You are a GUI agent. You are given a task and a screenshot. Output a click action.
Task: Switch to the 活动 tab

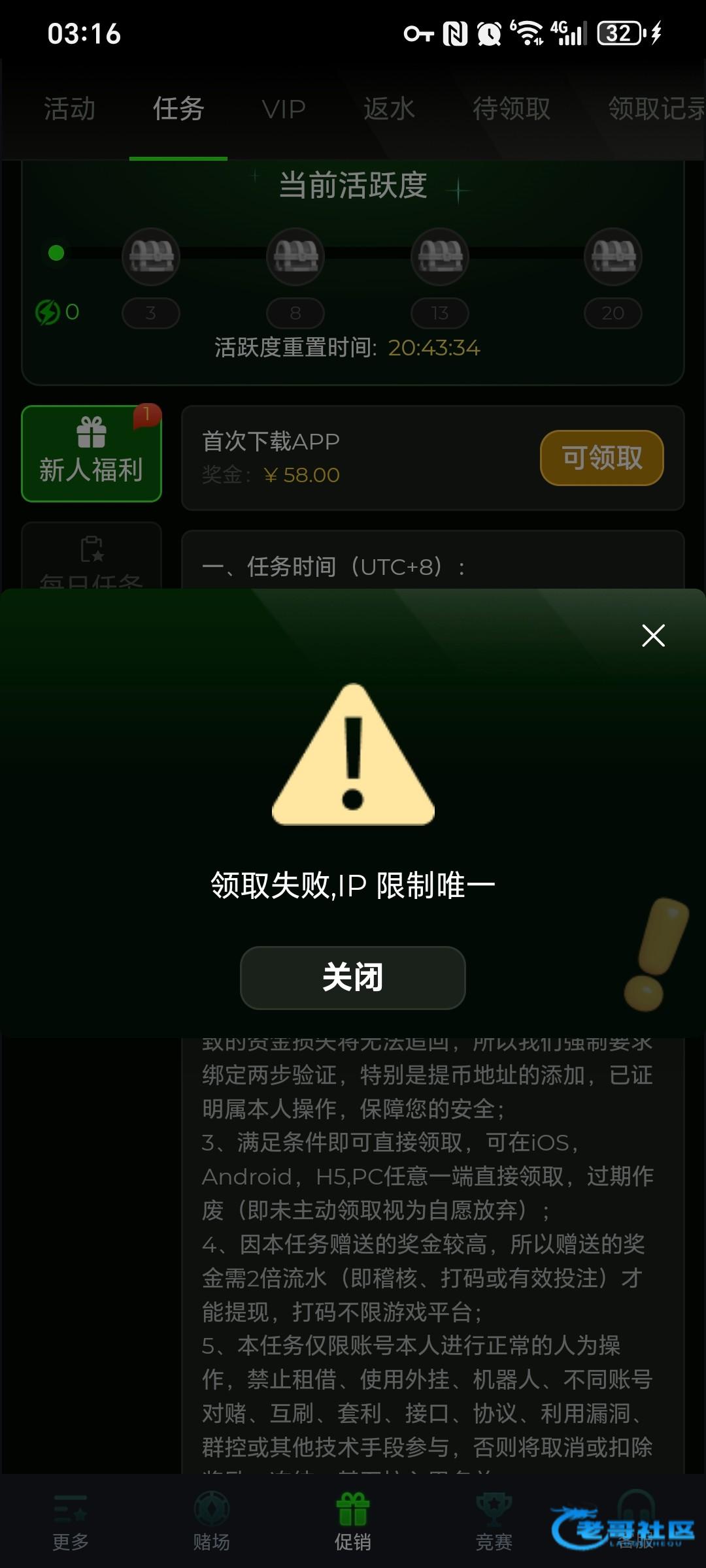(69, 108)
